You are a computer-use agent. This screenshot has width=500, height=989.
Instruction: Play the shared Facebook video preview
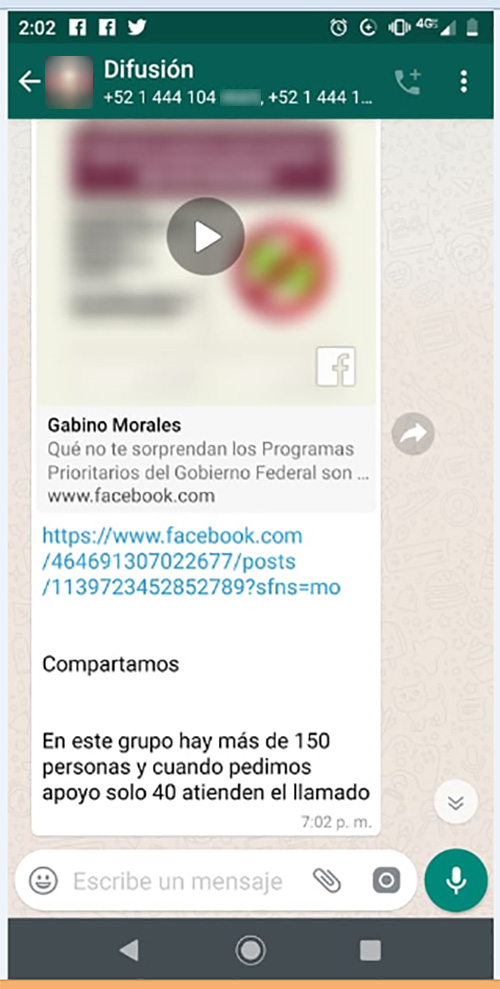coord(205,237)
